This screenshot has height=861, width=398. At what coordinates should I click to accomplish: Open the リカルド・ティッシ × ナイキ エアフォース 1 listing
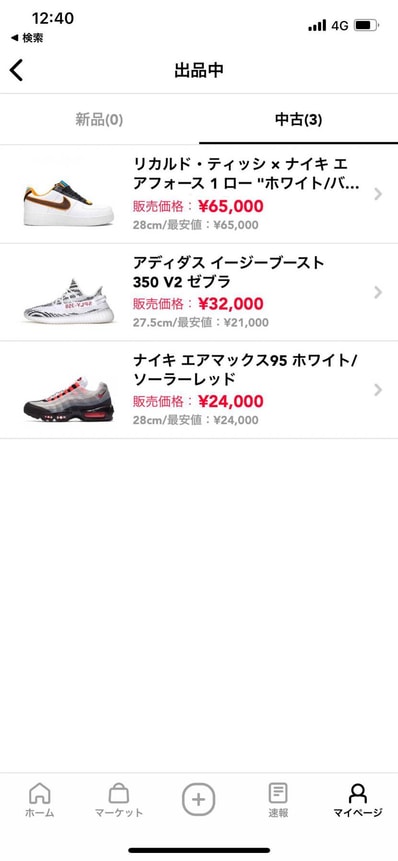[x=199, y=194]
